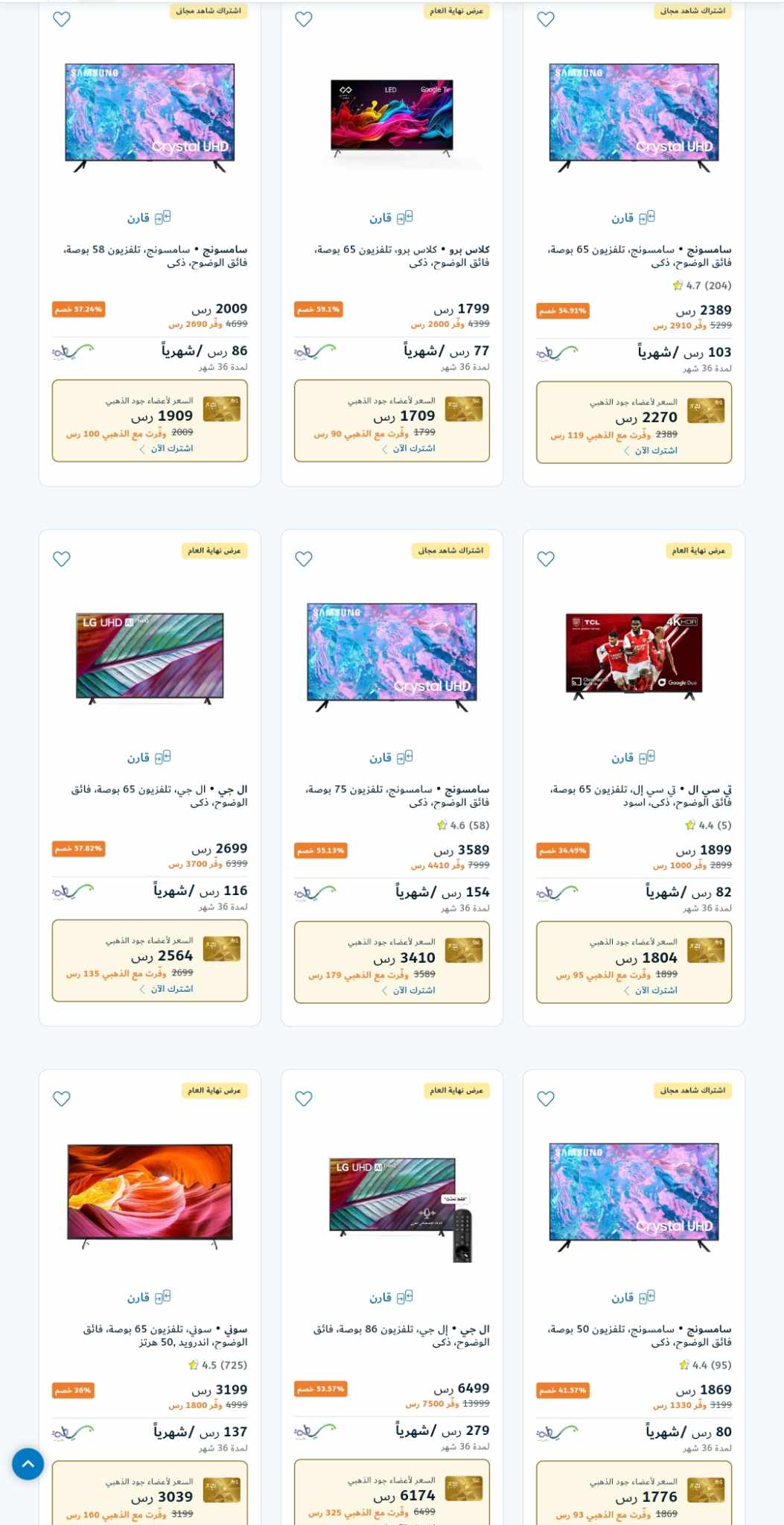Add the Samsung 58-inch TV to wishlist
Viewport: 784px width, 1525px height.
(x=62, y=19)
